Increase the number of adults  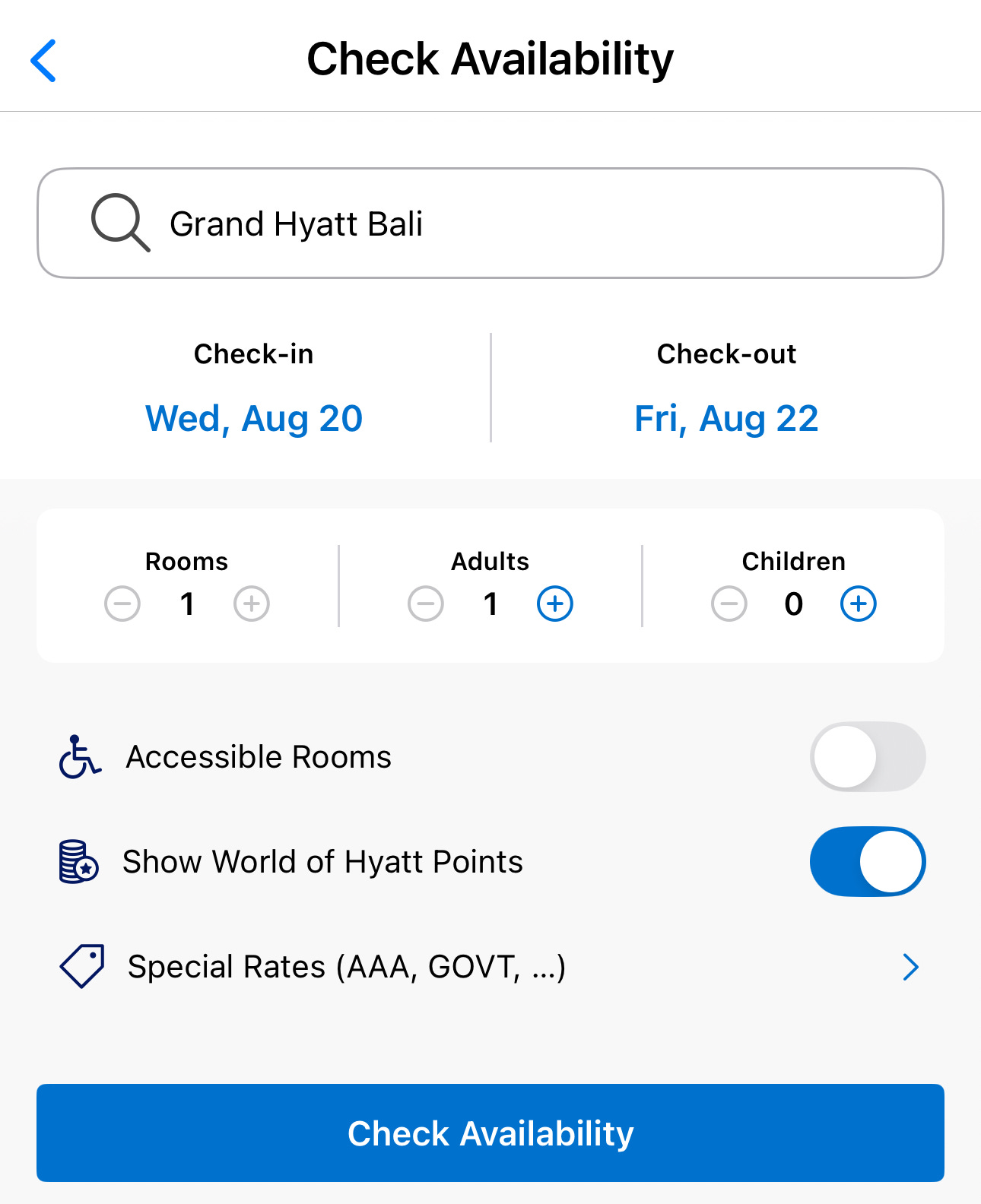[554, 604]
